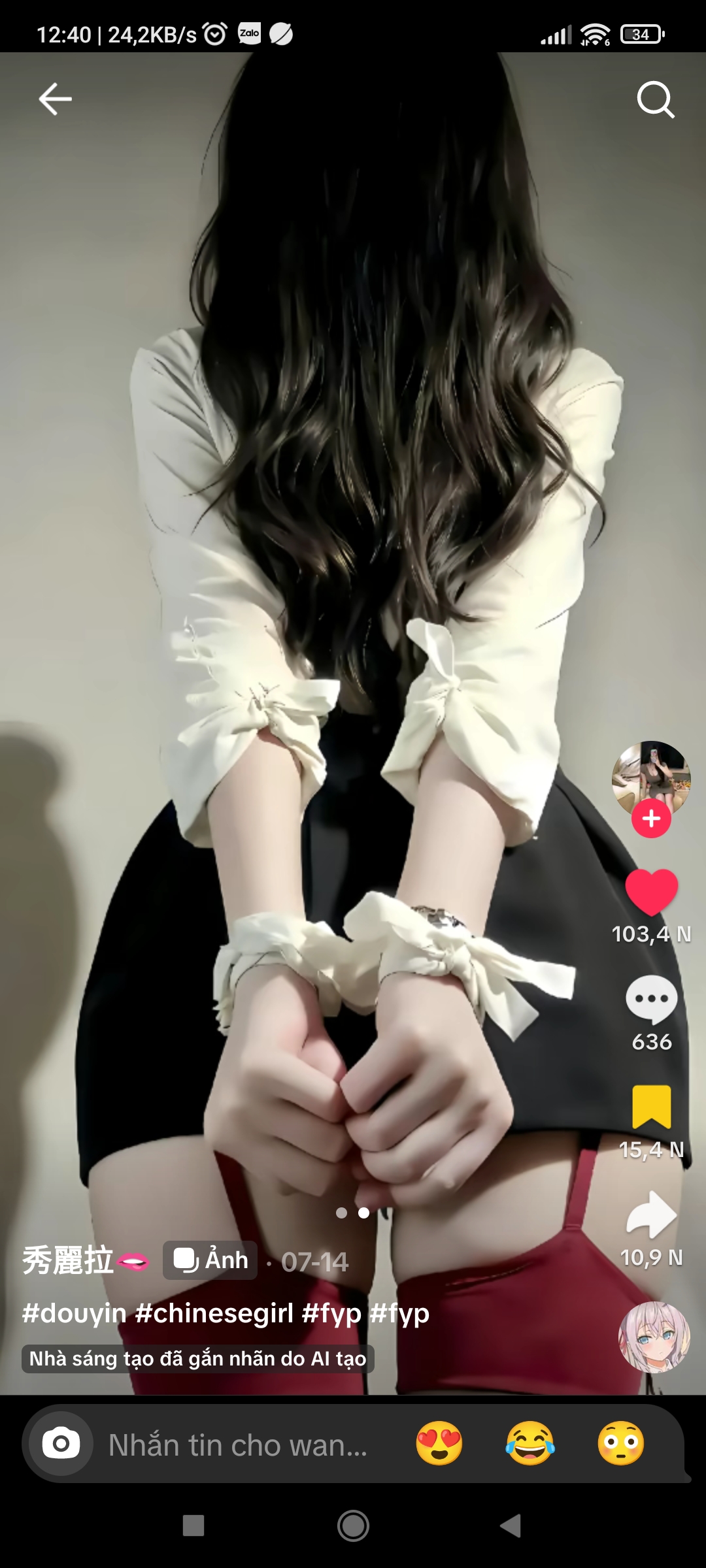The width and height of the screenshot is (706, 1568).
Task: Follow the creator with the plus button
Action: click(651, 819)
